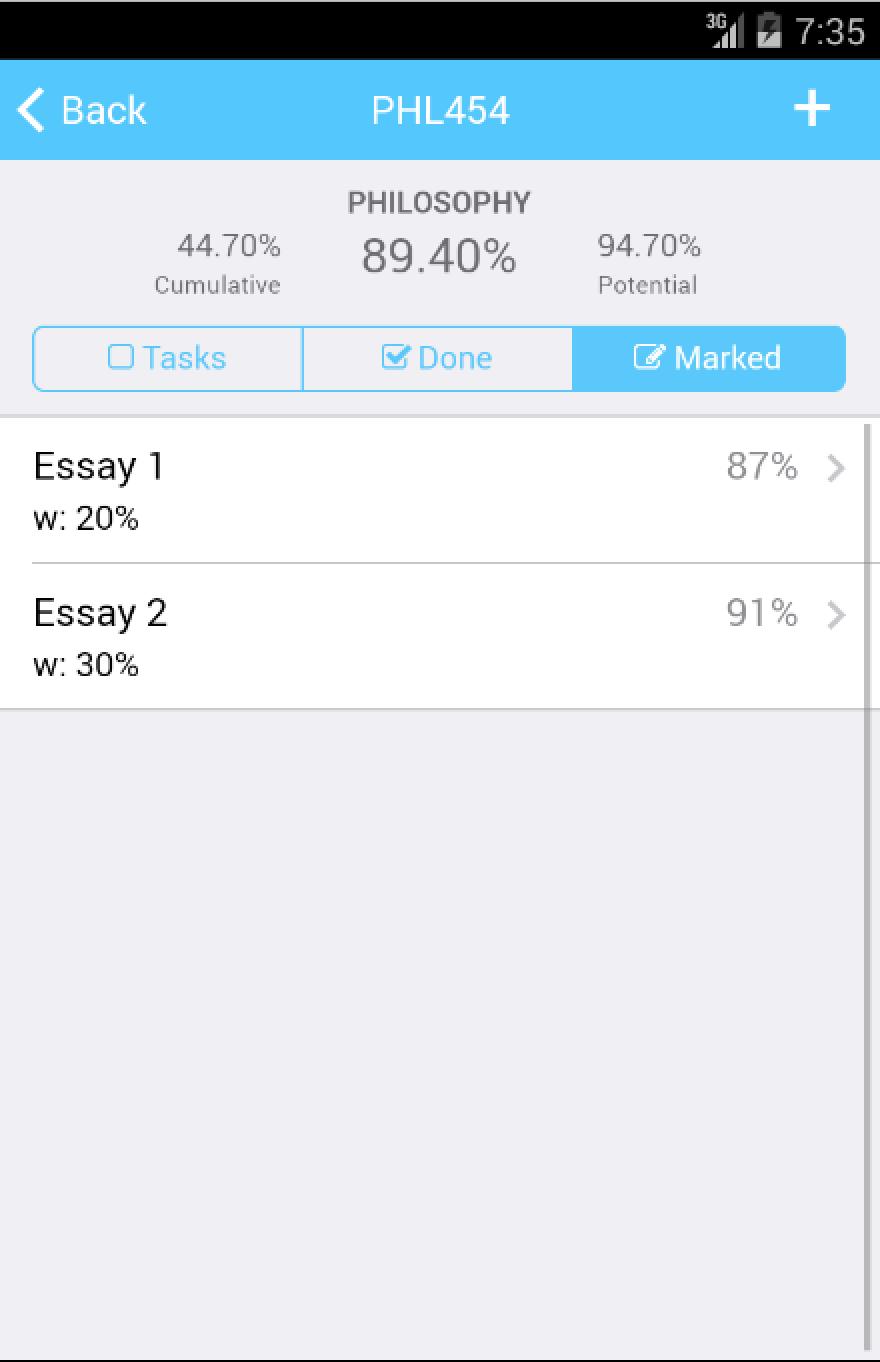The image size is (880, 1362).
Task: Click the Cumulative 44.70% value
Action: pyautogui.click(x=227, y=247)
